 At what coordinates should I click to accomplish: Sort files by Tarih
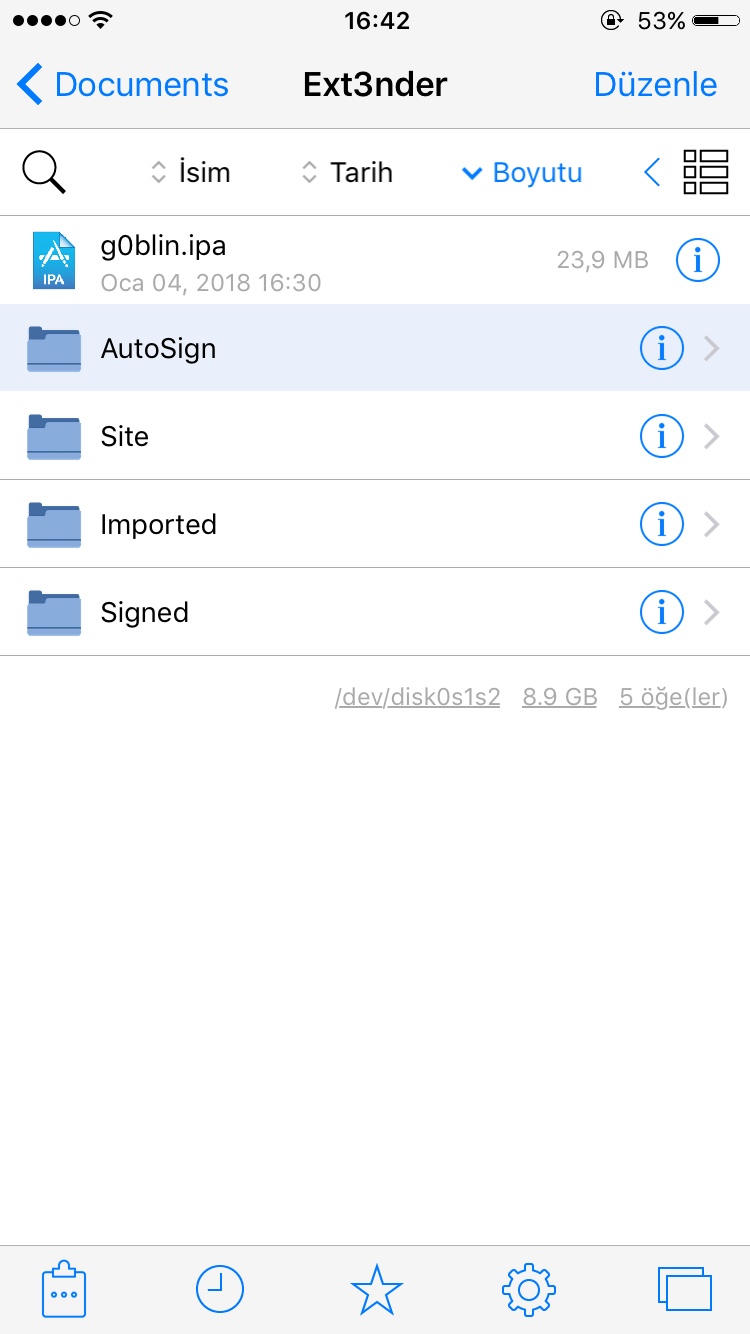tap(347, 173)
